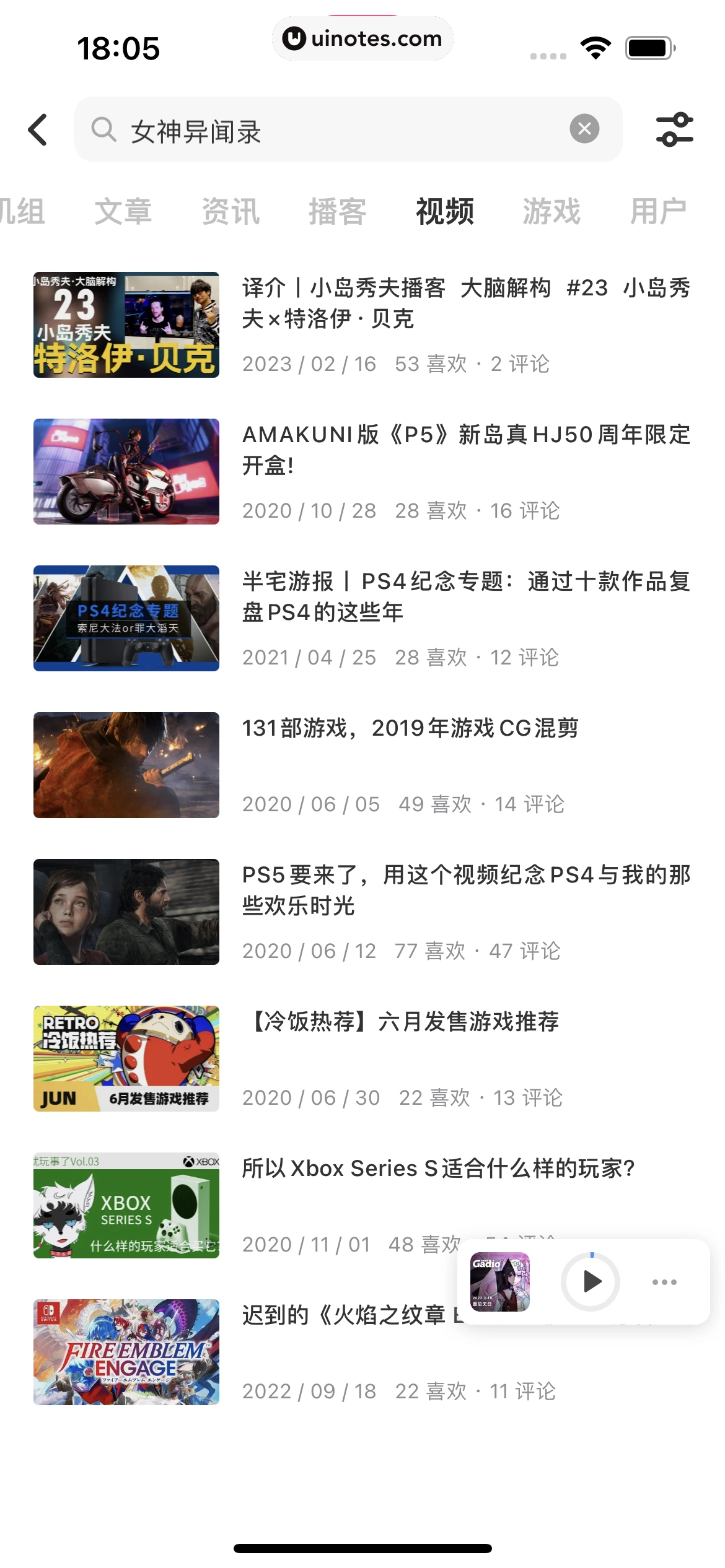Tap the back arrow to exit search
Image resolution: width=725 pixels, height=1568 pixels.
point(37,130)
